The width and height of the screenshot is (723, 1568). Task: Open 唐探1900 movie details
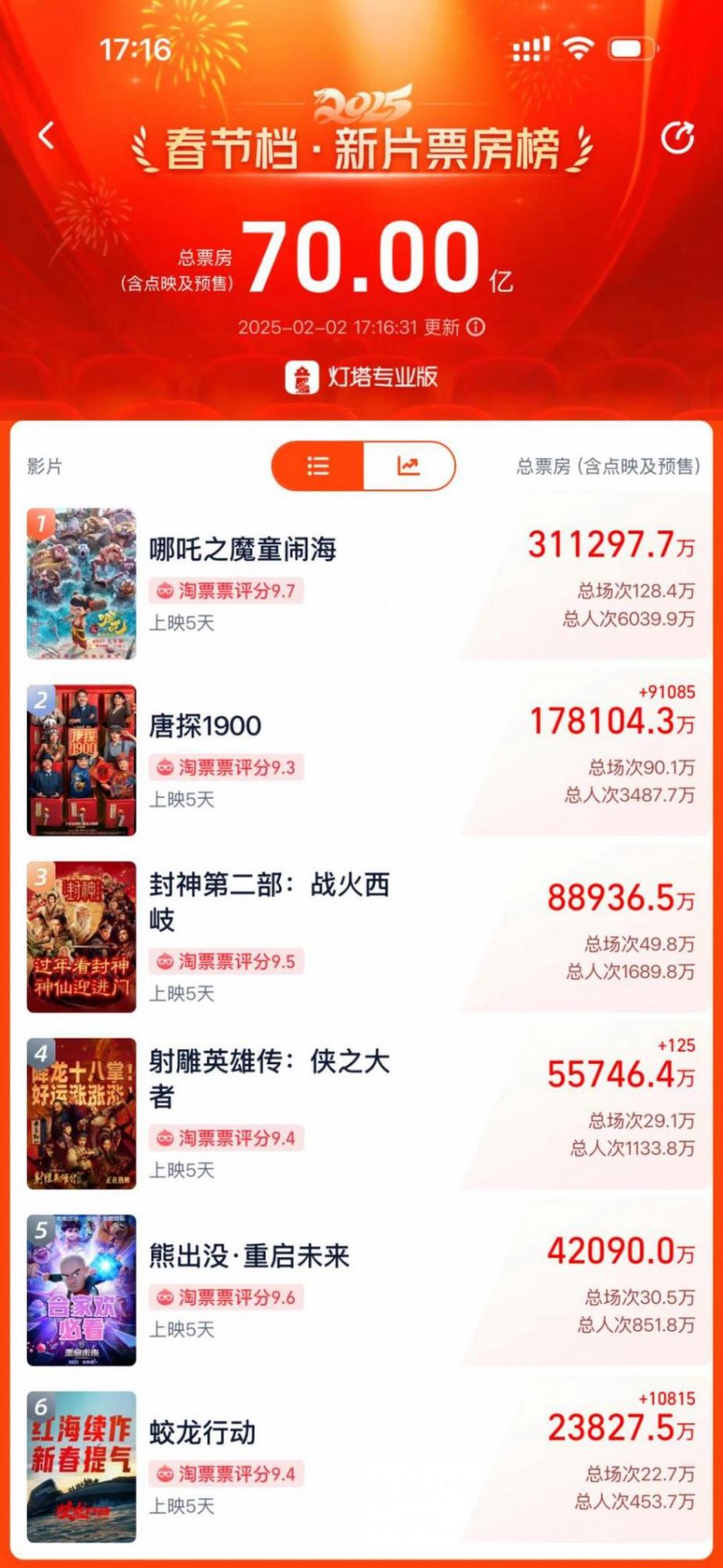206,726
